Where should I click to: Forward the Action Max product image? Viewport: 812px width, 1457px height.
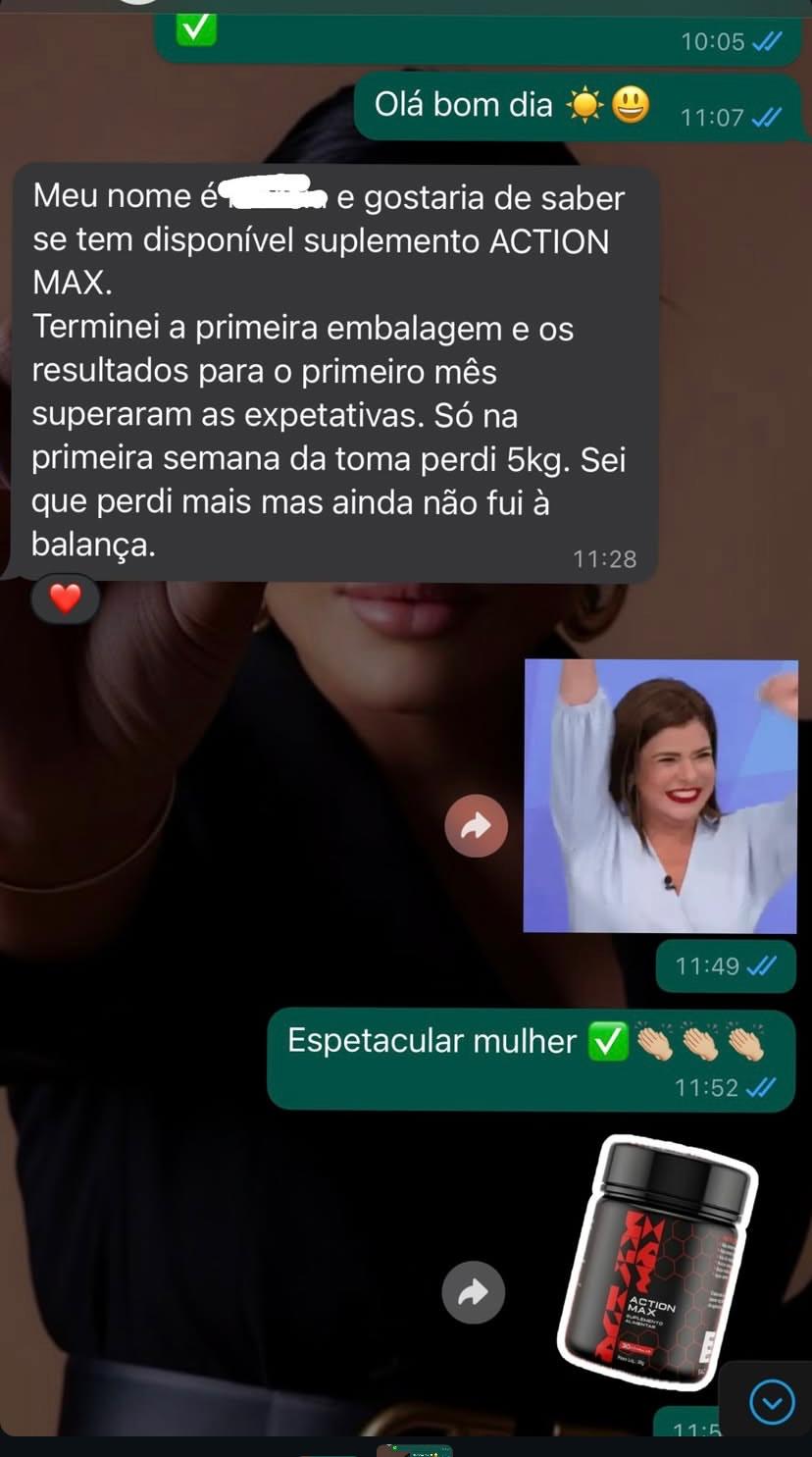tap(474, 1293)
